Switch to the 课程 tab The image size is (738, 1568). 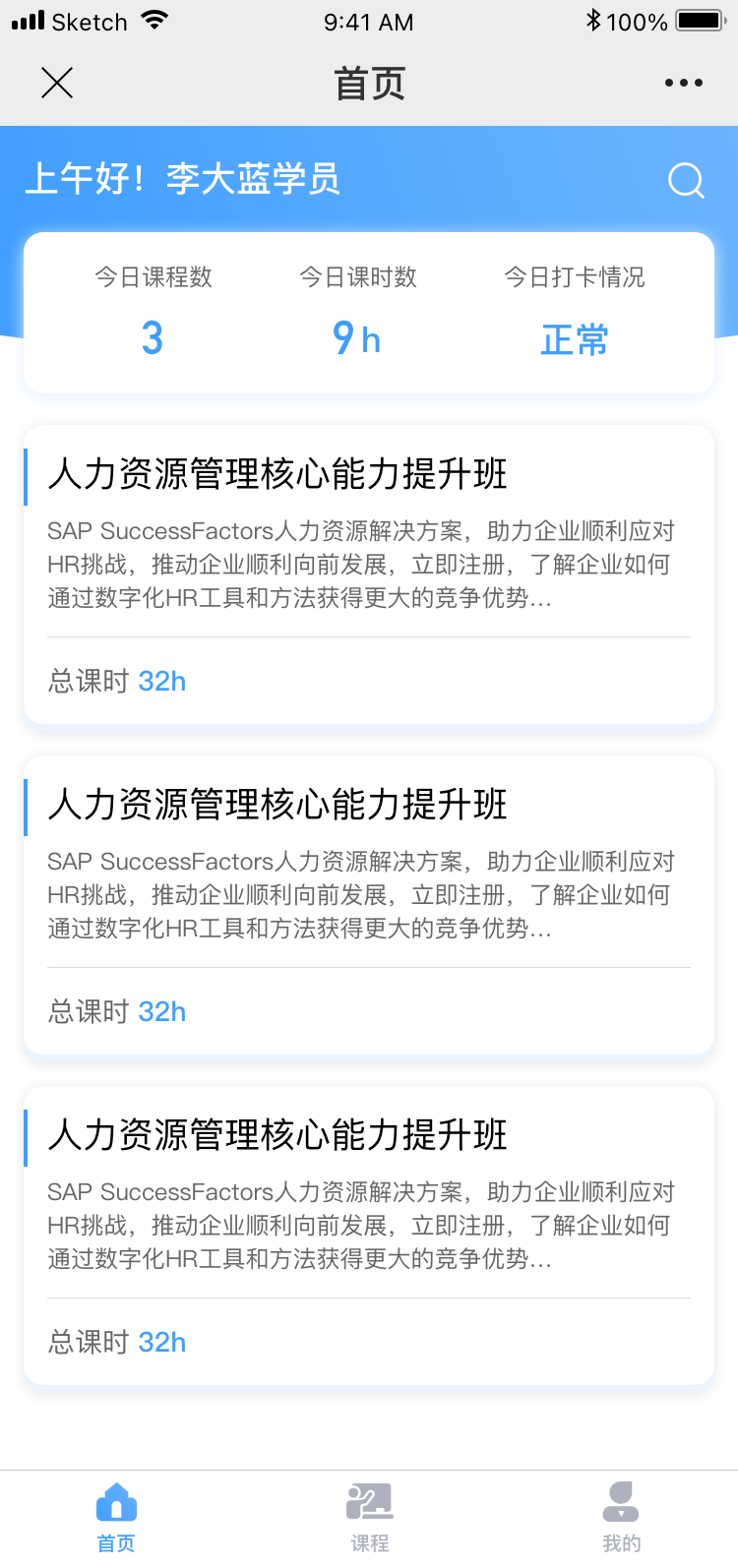click(370, 1518)
